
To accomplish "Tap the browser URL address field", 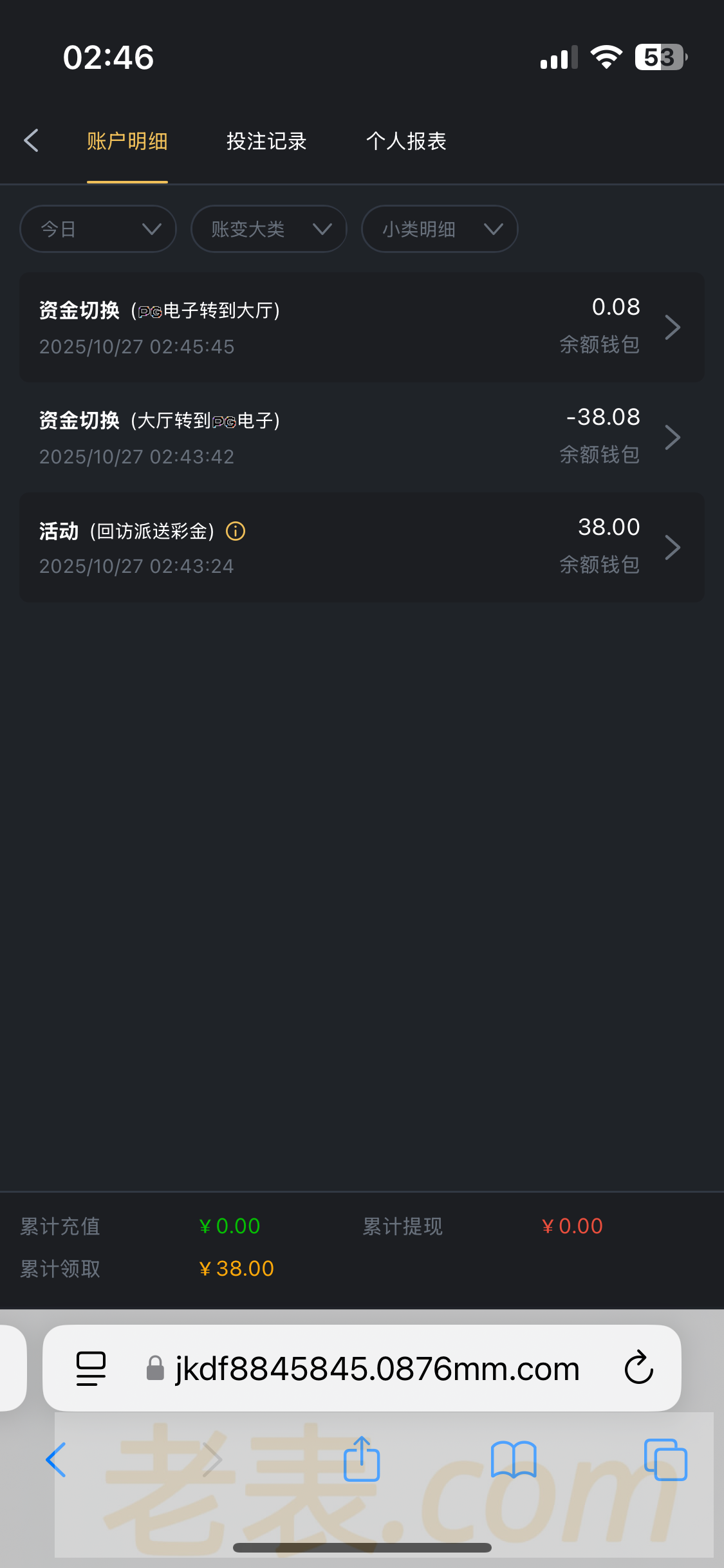I will click(377, 1368).
